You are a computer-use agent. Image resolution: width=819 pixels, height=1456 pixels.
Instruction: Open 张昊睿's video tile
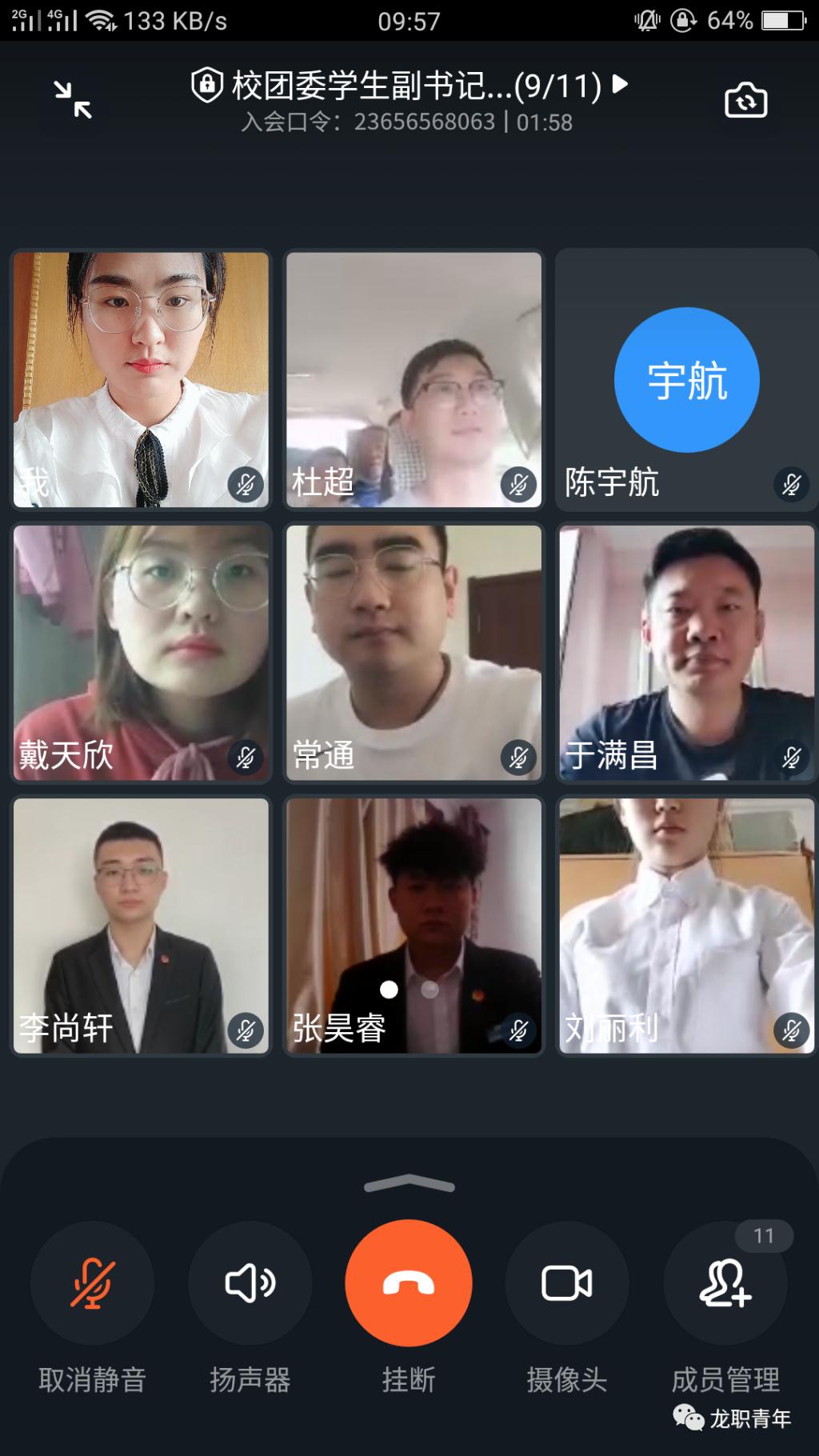click(x=413, y=926)
